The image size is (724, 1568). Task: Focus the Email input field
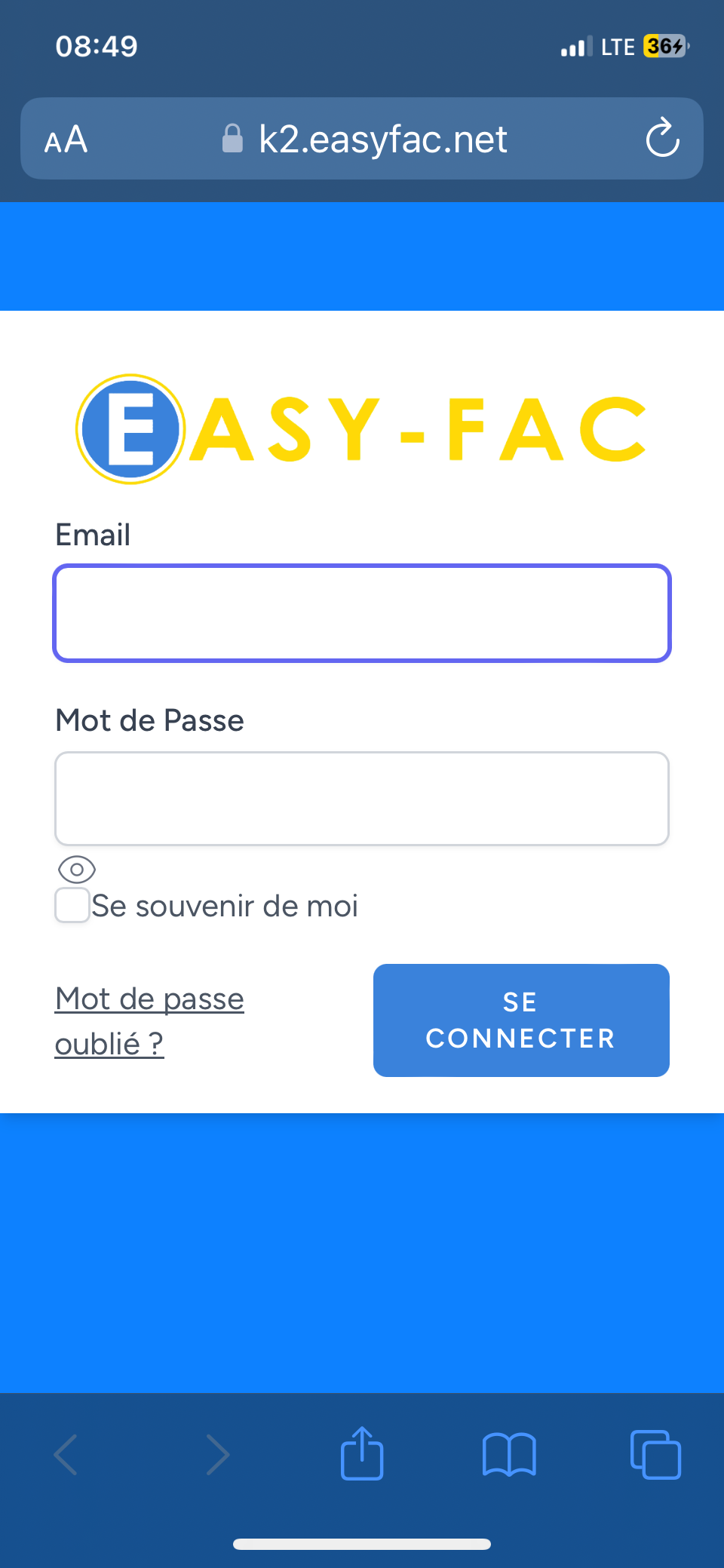(x=362, y=613)
